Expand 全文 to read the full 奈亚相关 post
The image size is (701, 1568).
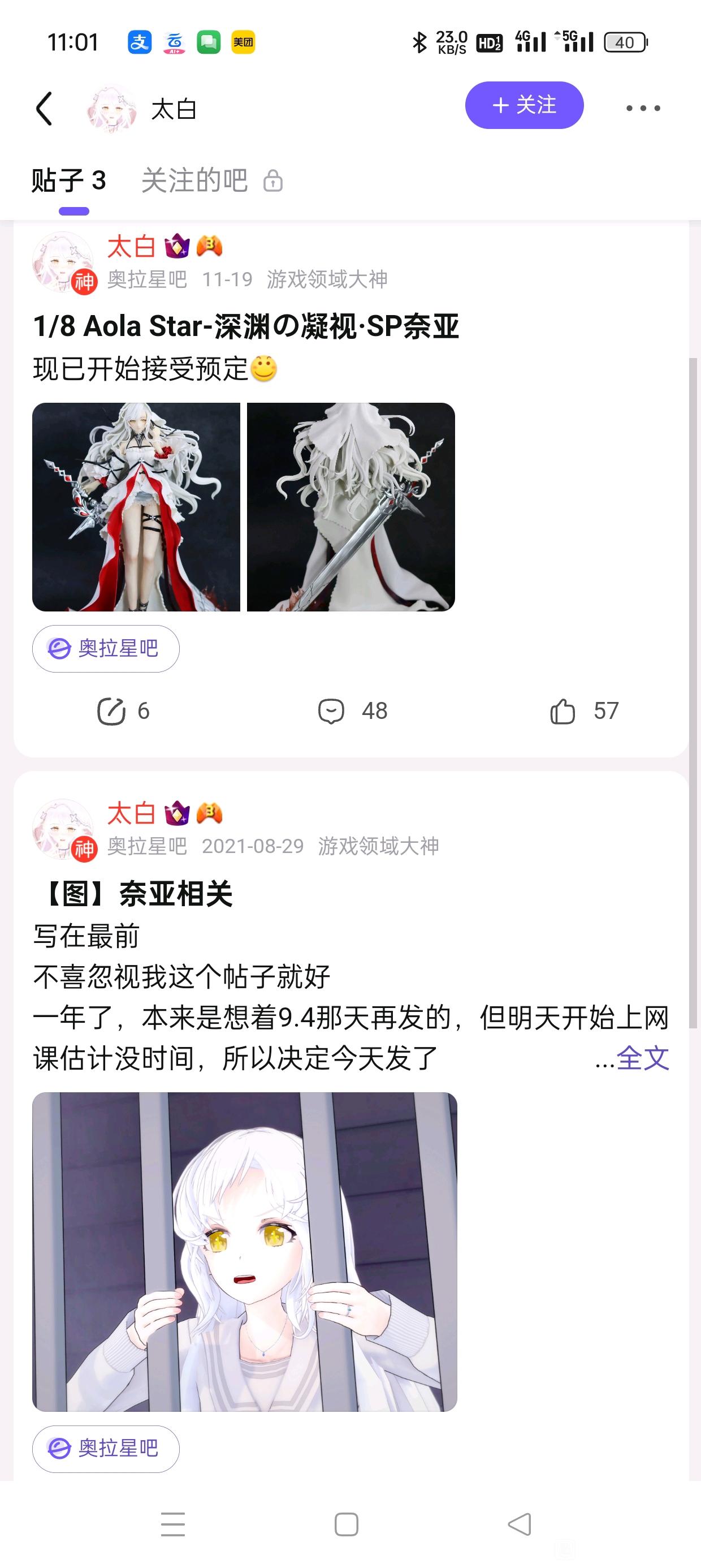[642, 1058]
